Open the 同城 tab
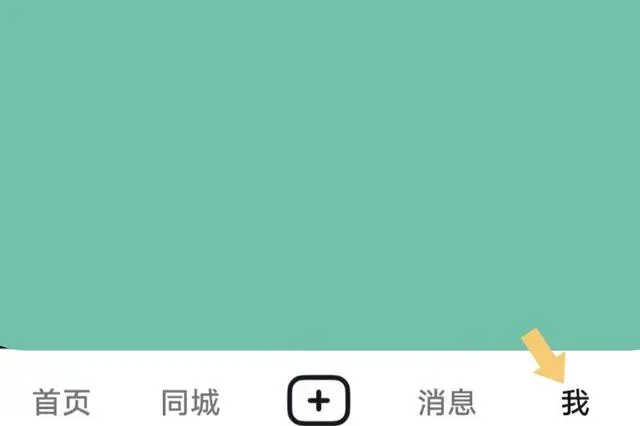The height and width of the screenshot is (426, 640). tap(190, 403)
